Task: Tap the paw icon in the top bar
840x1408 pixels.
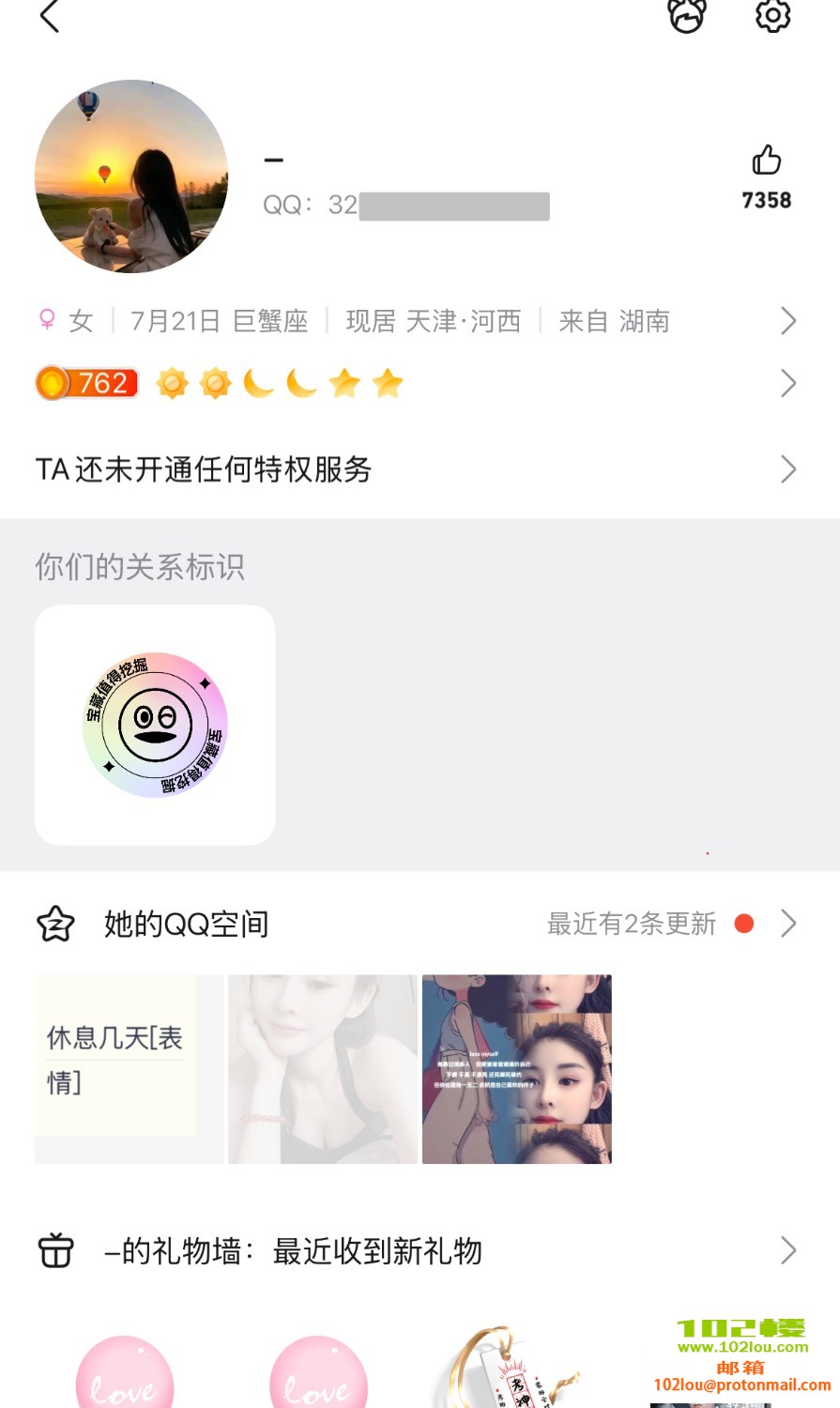Action: (x=686, y=15)
